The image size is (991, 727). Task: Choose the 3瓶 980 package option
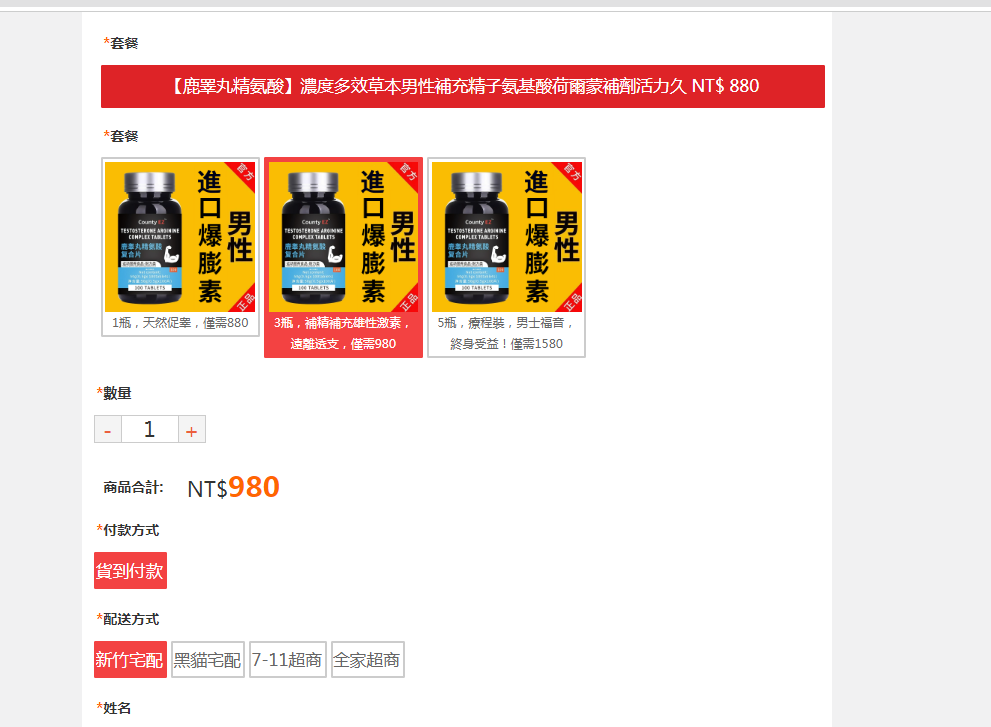pos(343,256)
